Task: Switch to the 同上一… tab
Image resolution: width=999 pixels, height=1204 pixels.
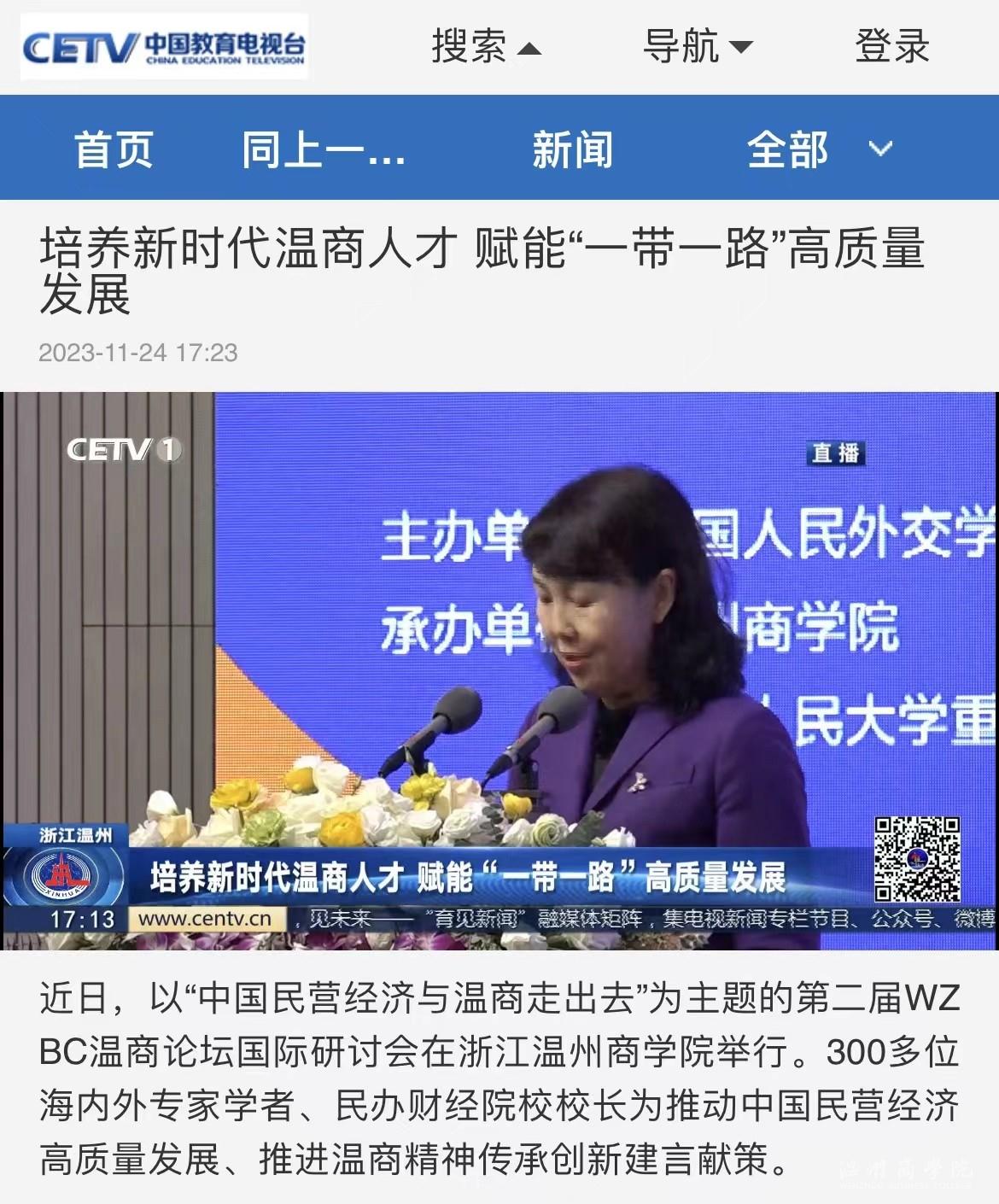Action: point(323,149)
